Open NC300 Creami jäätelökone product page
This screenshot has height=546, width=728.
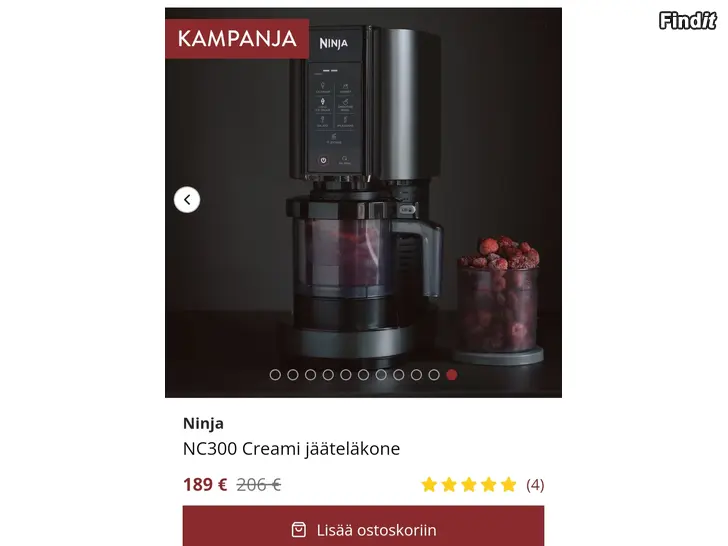(291, 449)
